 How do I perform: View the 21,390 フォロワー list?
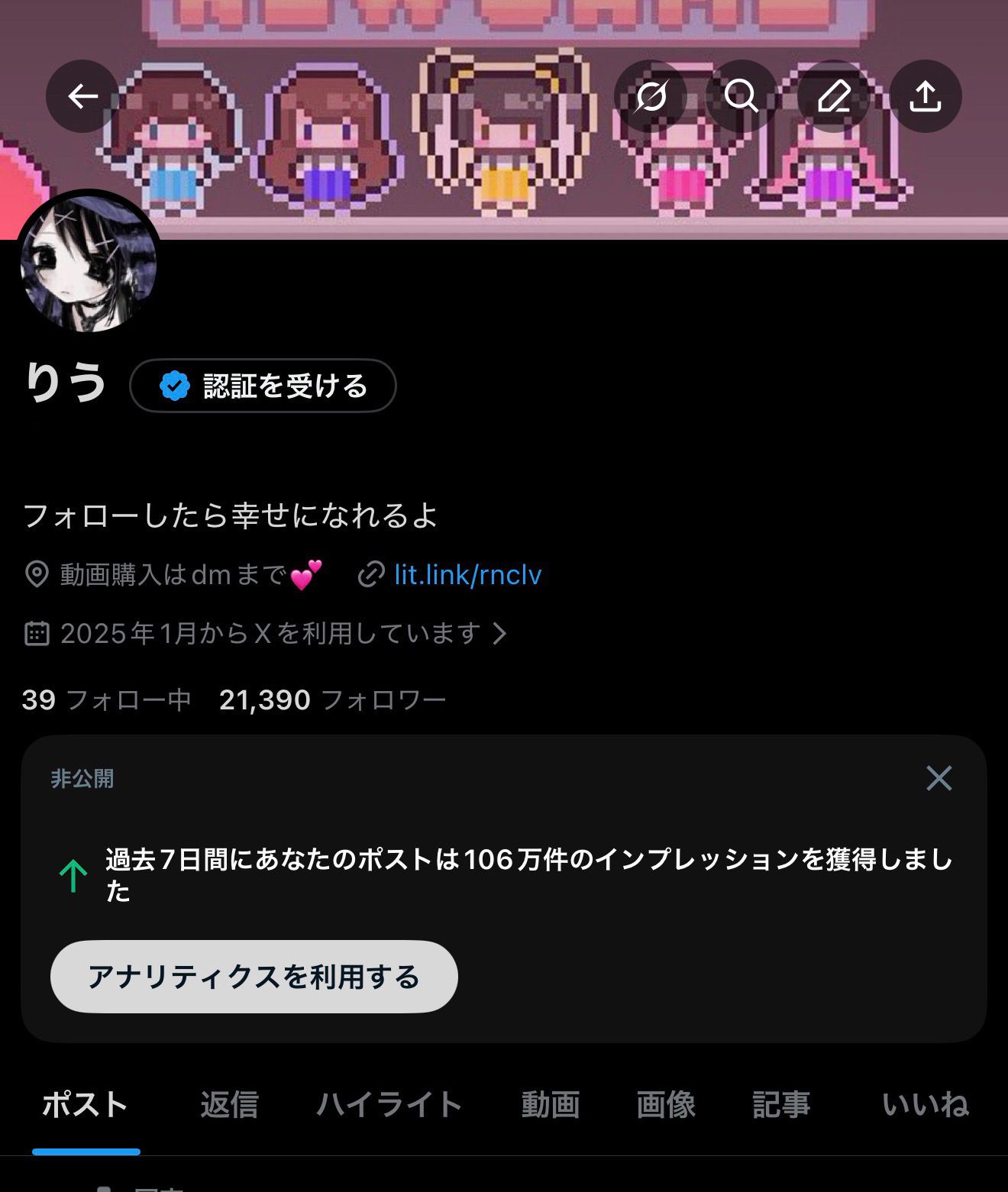[x=332, y=699]
